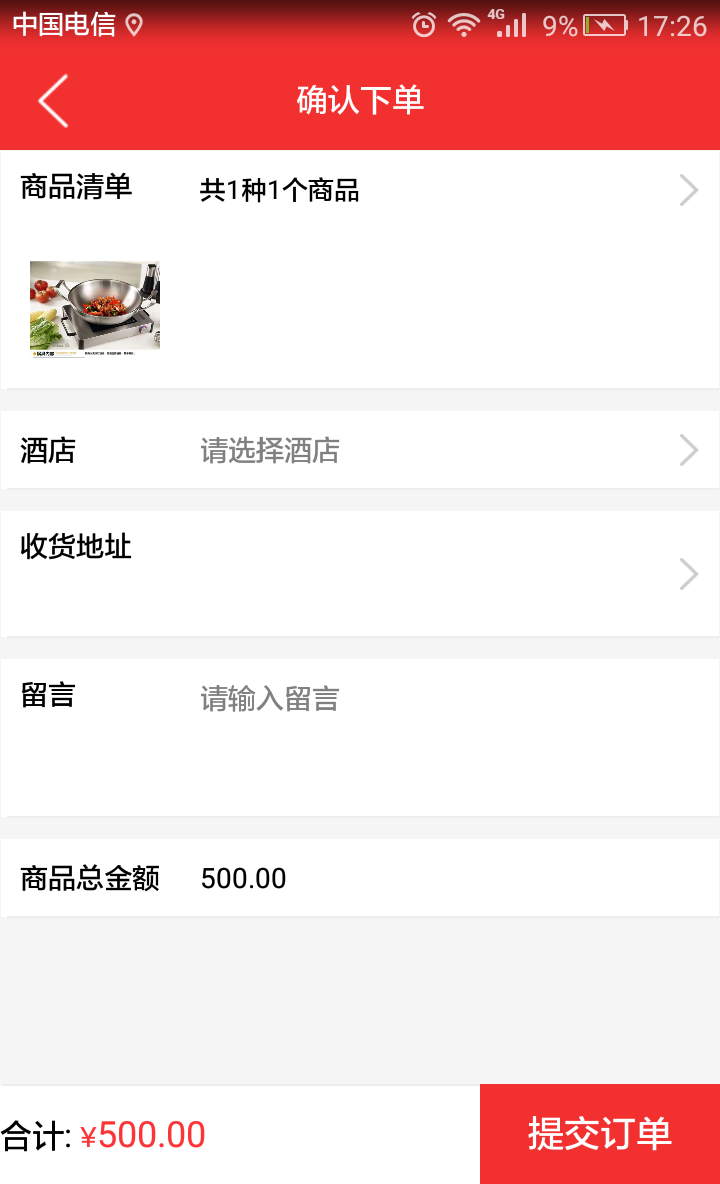Submit the order with 提交订单
Image resolution: width=720 pixels, height=1184 pixels.
click(599, 1134)
